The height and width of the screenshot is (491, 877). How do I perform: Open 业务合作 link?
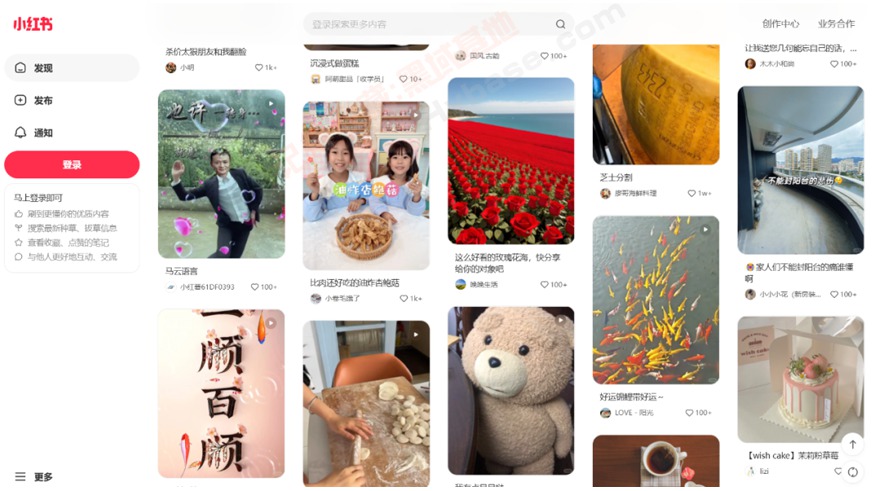point(836,24)
